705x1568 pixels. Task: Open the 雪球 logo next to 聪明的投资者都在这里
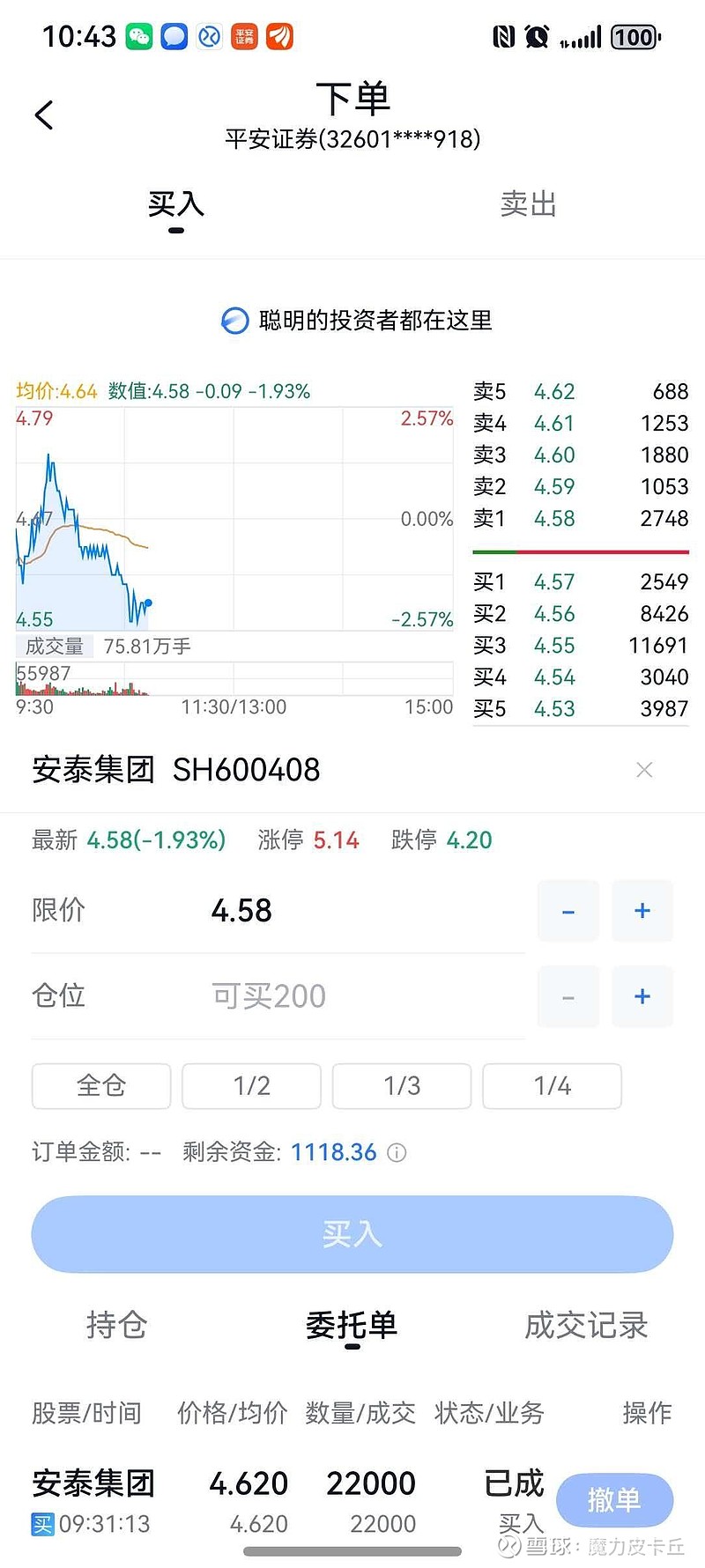(234, 321)
